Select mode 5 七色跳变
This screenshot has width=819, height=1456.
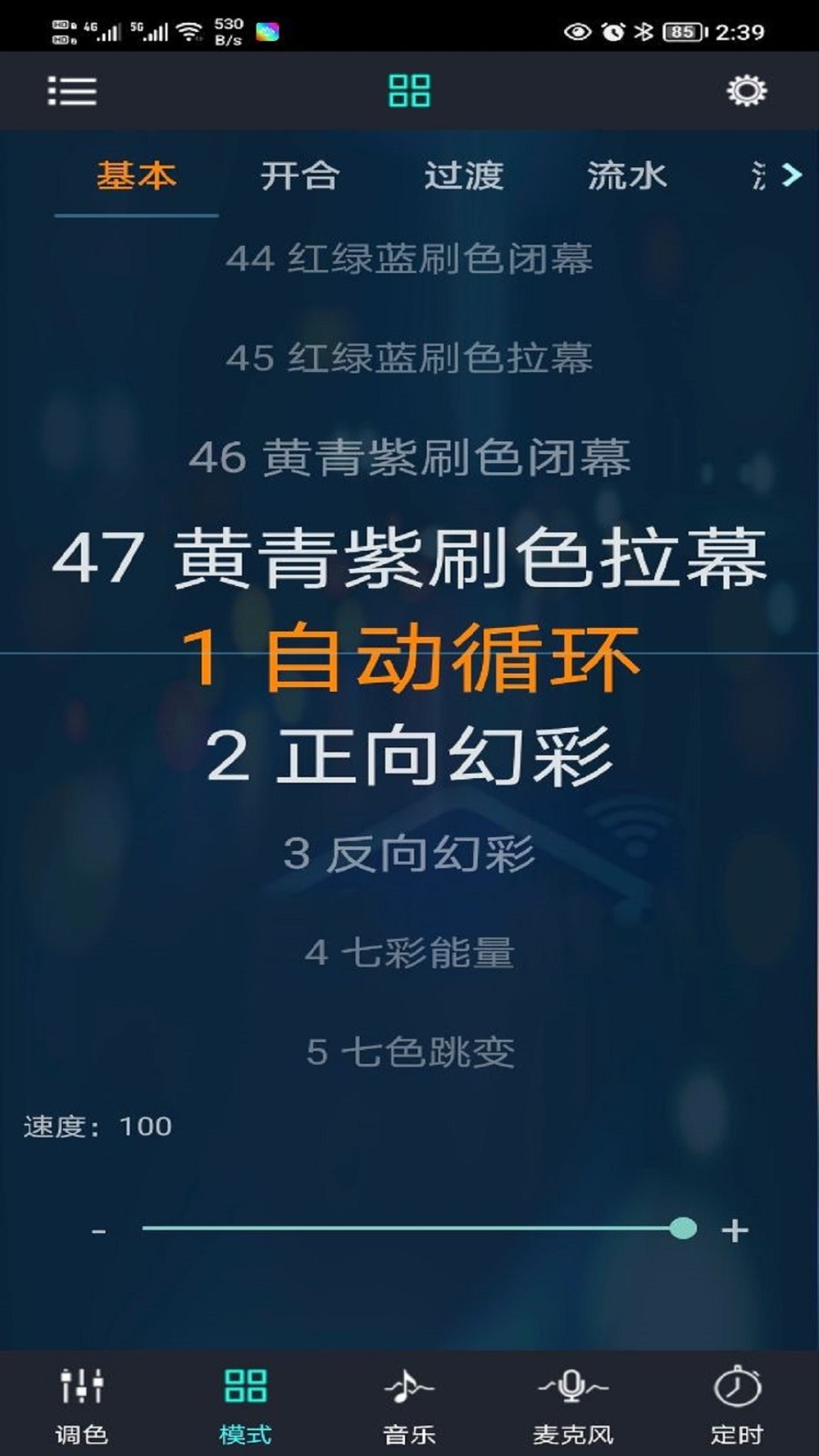(x=409, y=1052)
